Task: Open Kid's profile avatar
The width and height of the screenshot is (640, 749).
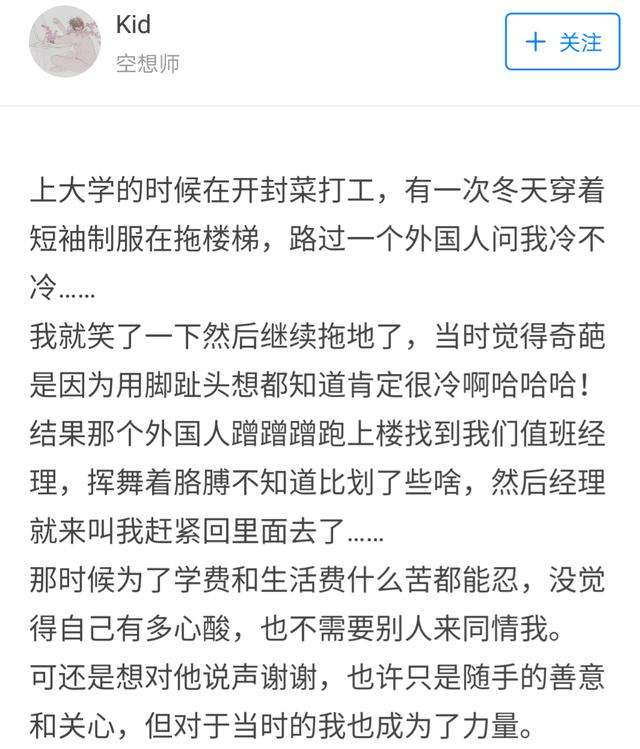Action: click(64, 42)
